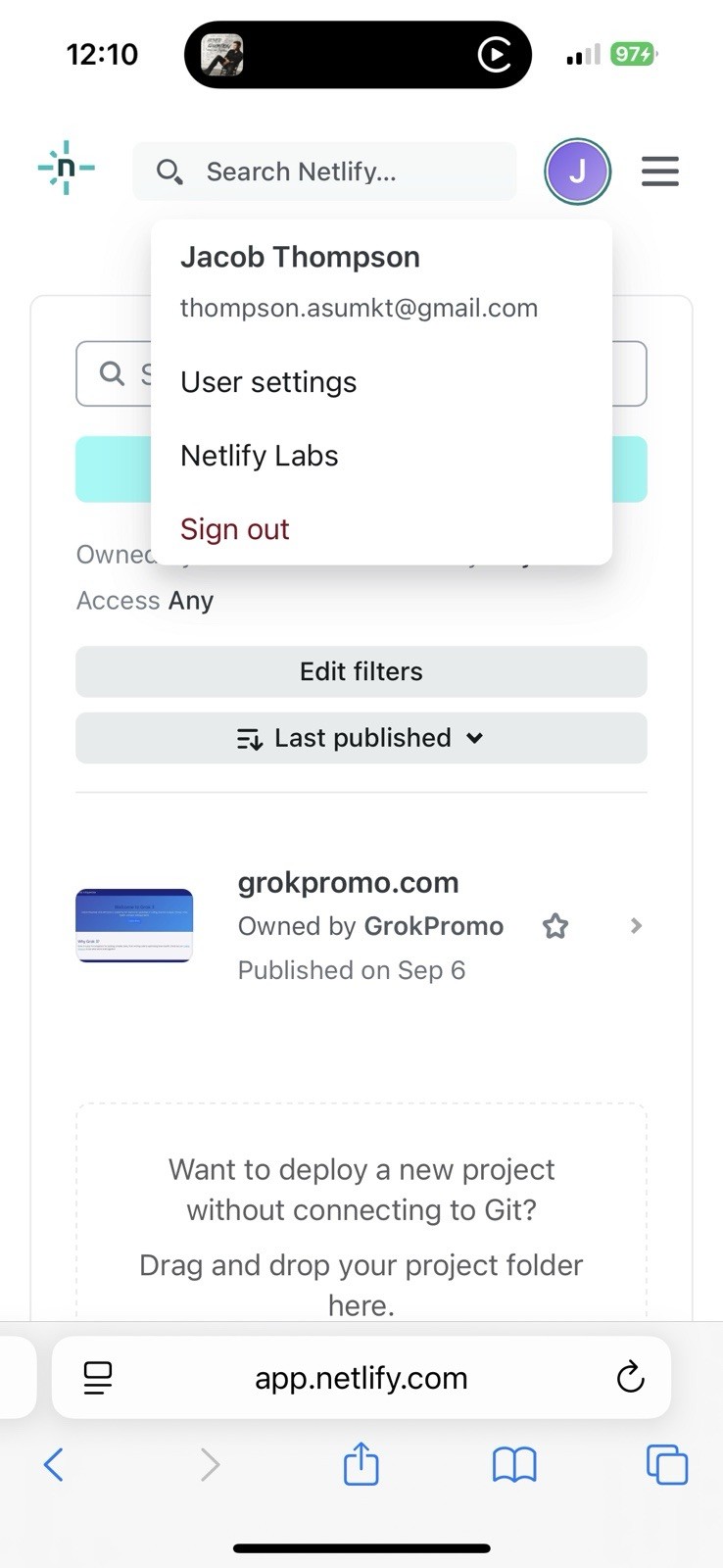Screen dimensions: 723x1568
Task: Tap the back navigation chevron
Action: (x=54, y=1464)
